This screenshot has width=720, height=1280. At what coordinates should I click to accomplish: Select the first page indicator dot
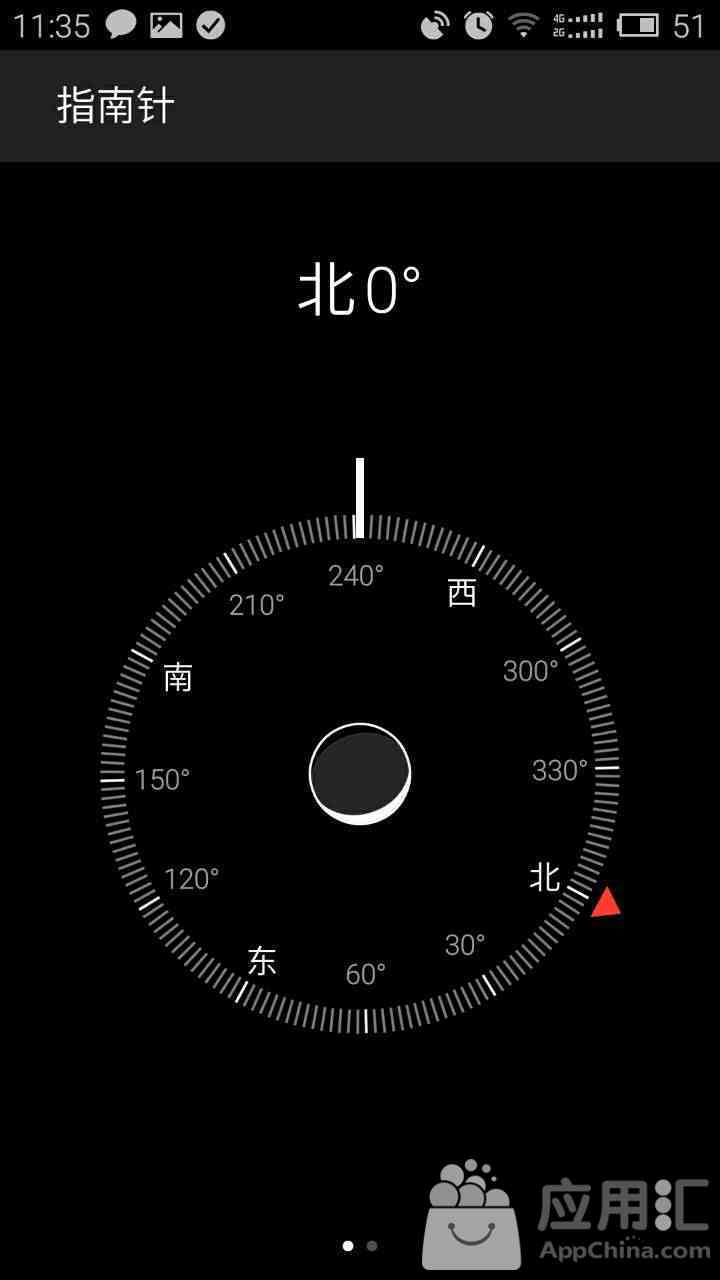(x=348, y=1246)
